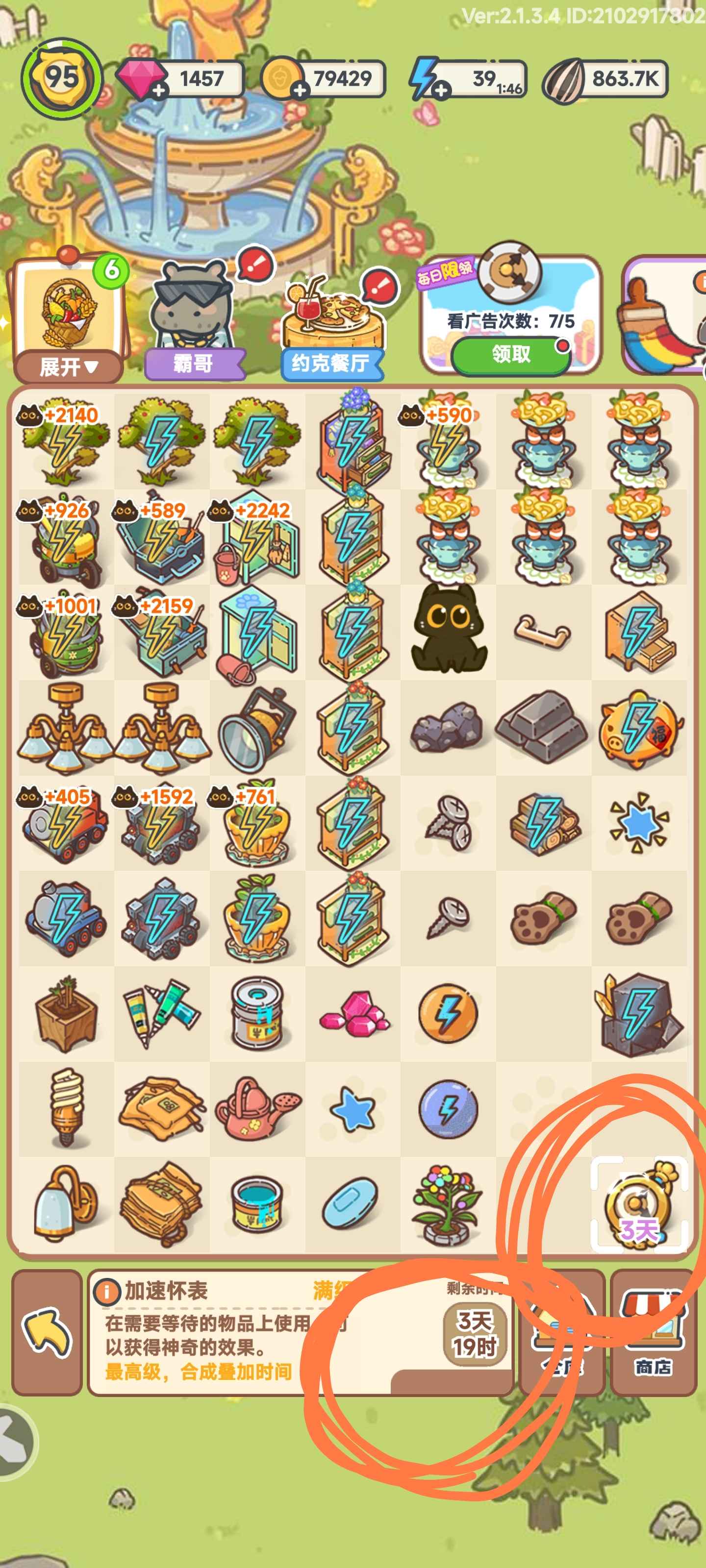Select the pink watering can item
The height and width of the screenshot is (1568, 706).
pos(258,1109)
